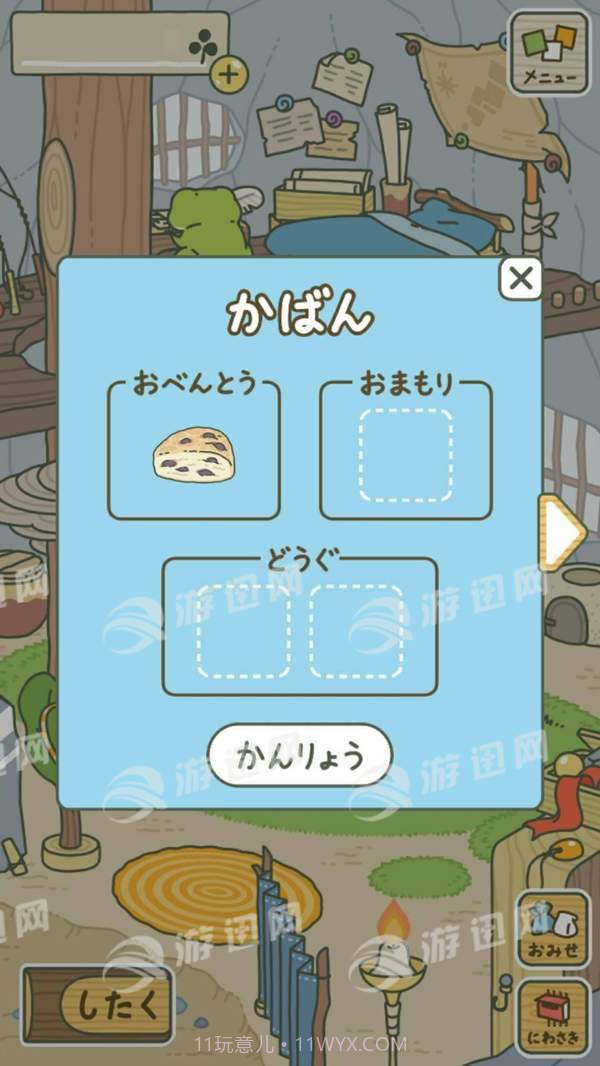The height and width of the screenshot is (1066, 600).
Task: Add more clovers with the plus icon
Action: [x=230, y=73]
